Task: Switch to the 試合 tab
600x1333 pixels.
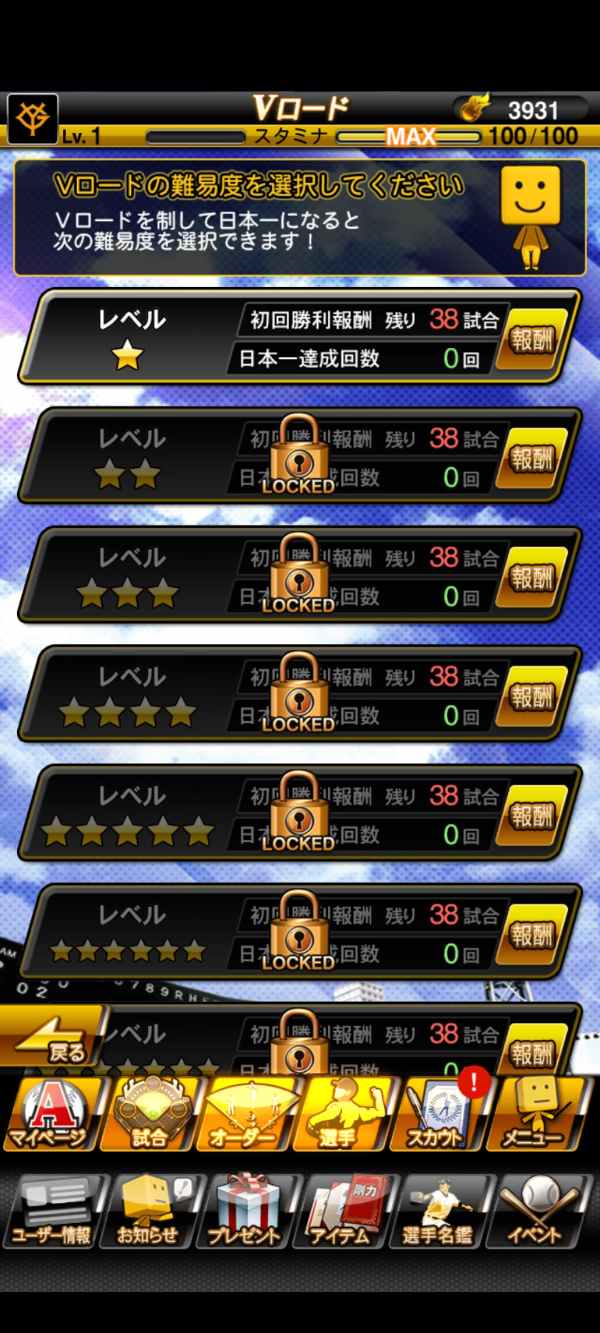Action: tap(148, 1113)
